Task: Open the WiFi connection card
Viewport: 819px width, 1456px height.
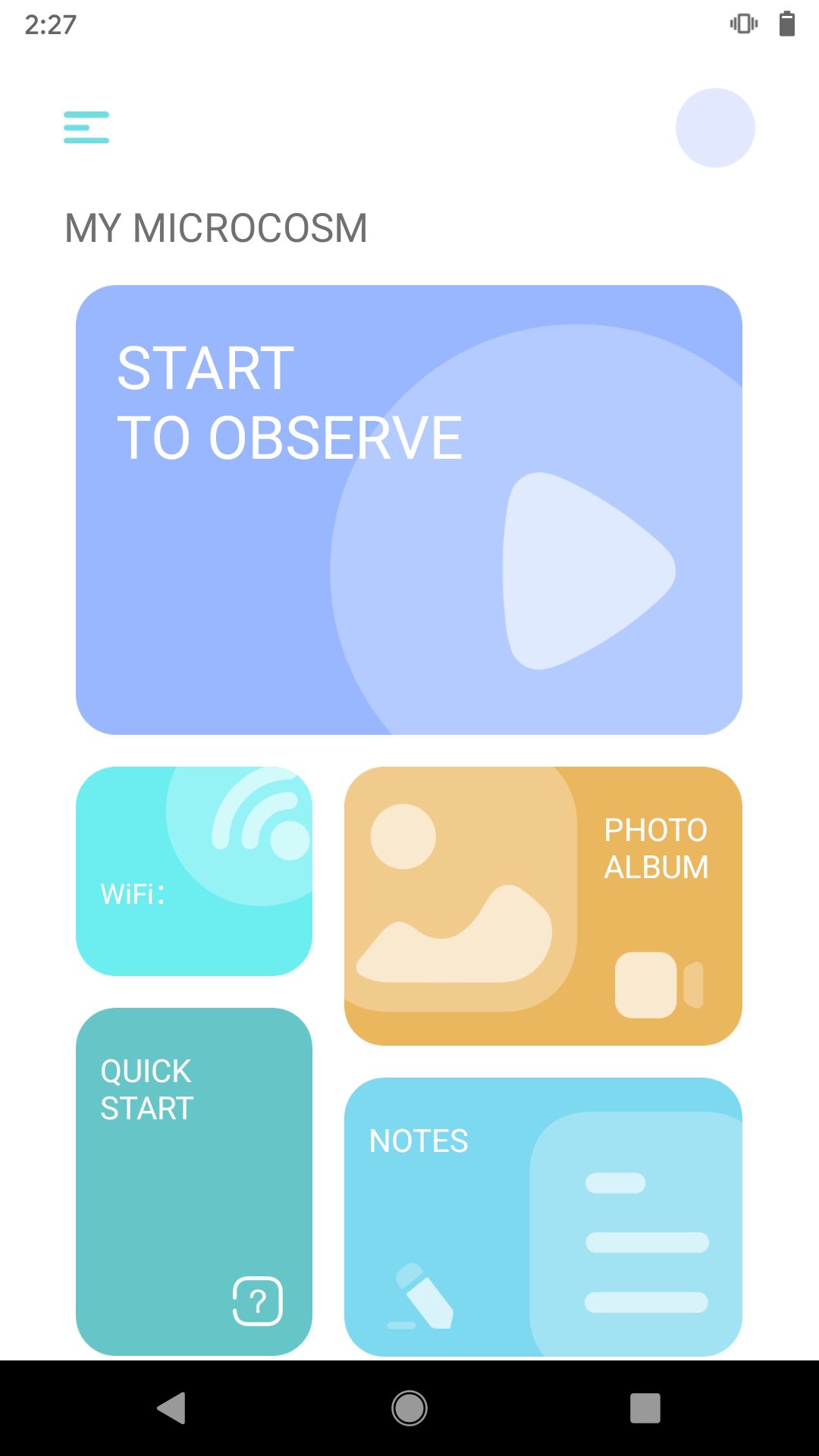Action: coord(194,871)
